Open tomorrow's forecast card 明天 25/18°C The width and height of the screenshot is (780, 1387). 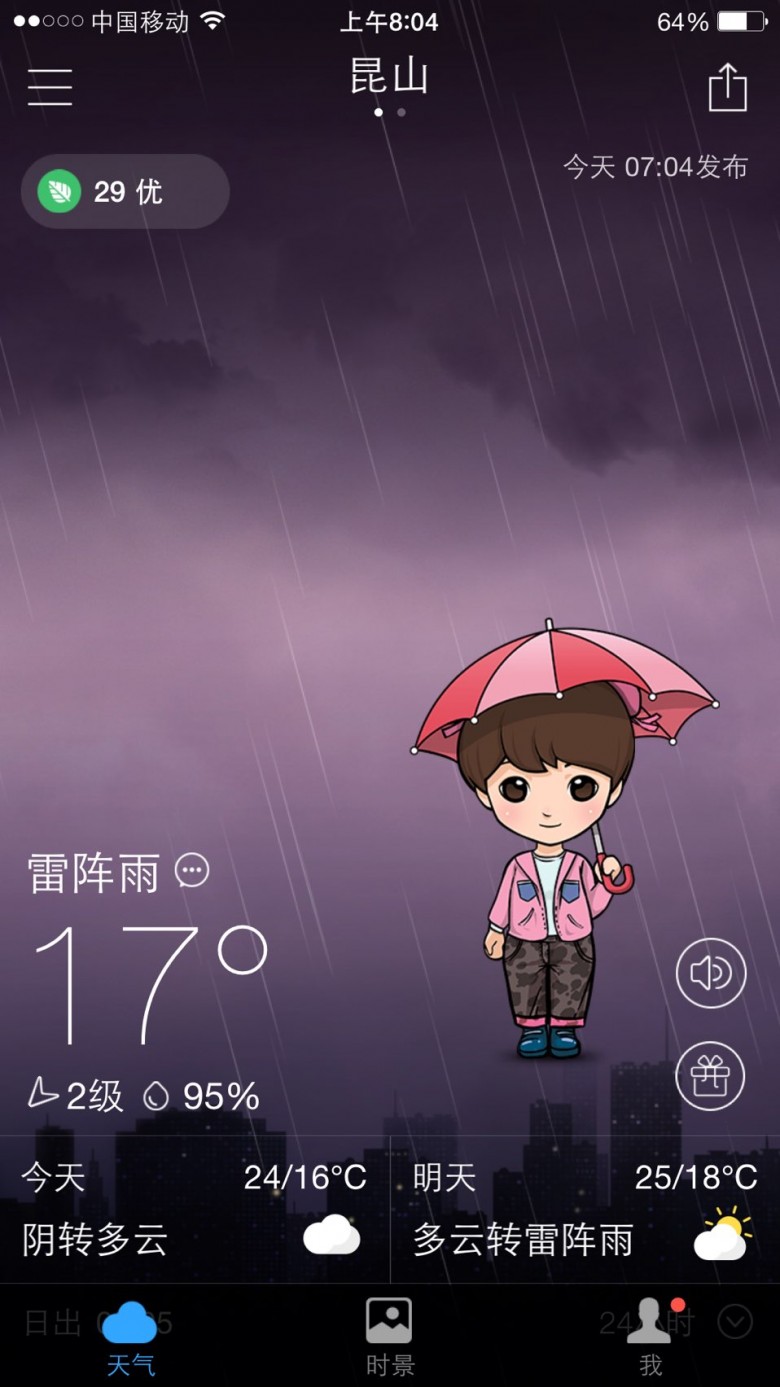pos(585,1209)
